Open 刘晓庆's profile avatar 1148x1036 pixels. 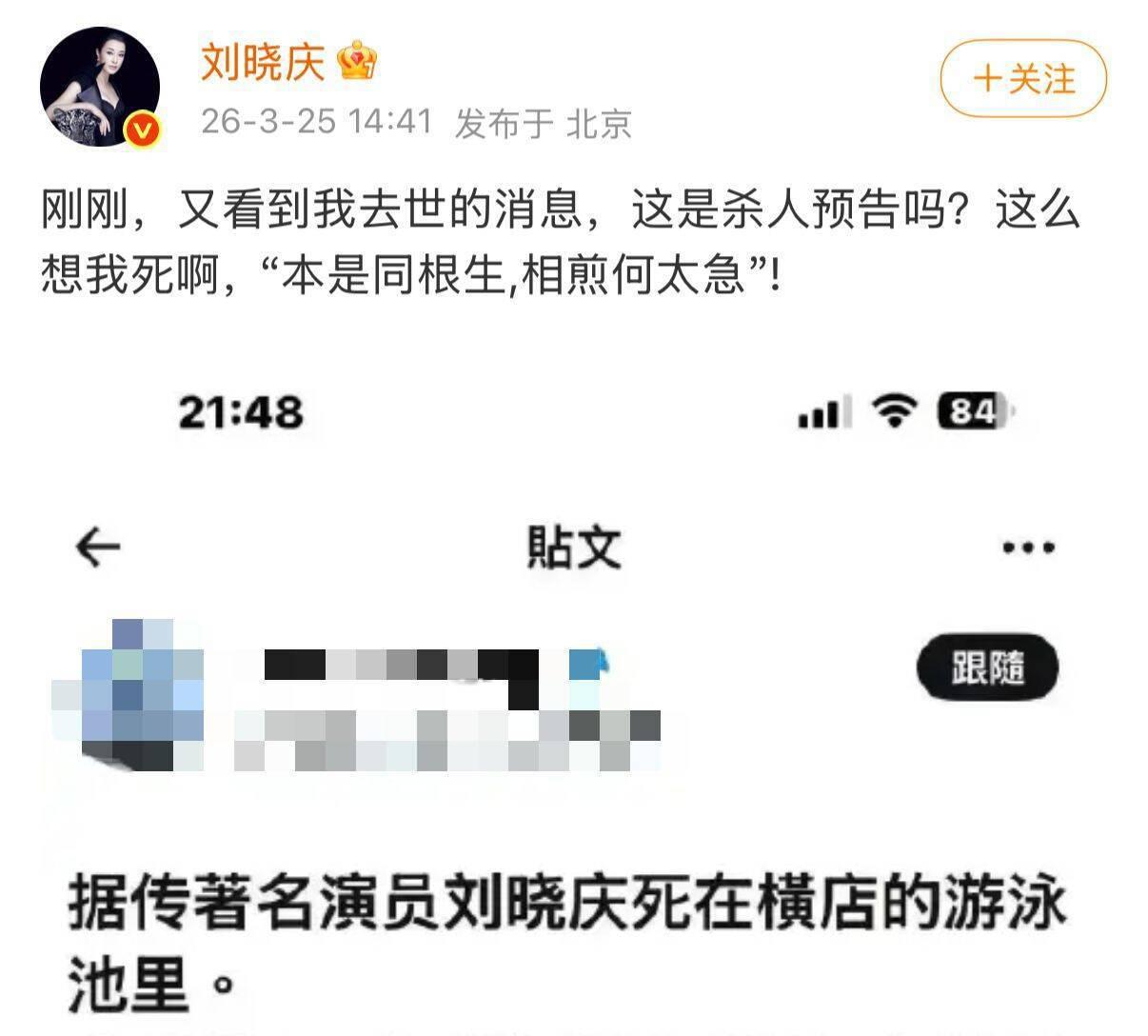99,87
